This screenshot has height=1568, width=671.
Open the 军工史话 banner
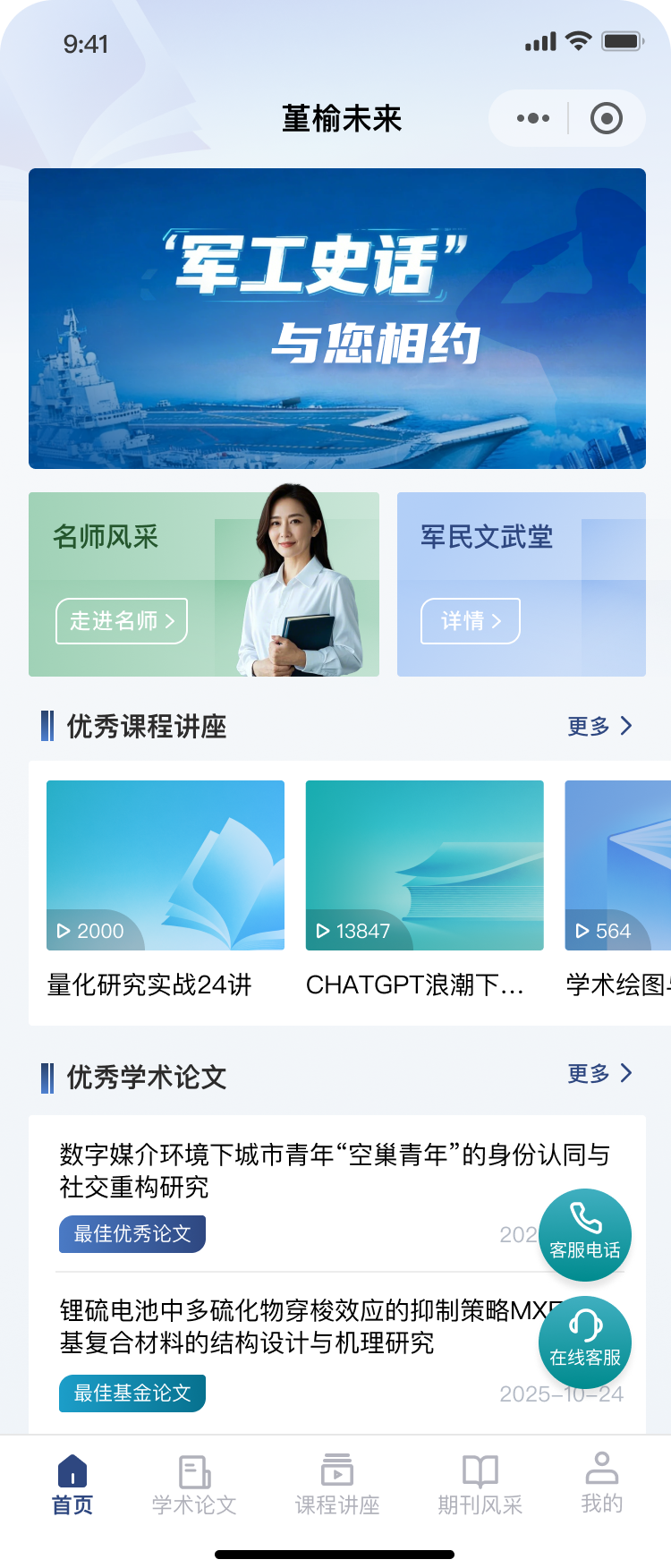click(x=335, y=318)
